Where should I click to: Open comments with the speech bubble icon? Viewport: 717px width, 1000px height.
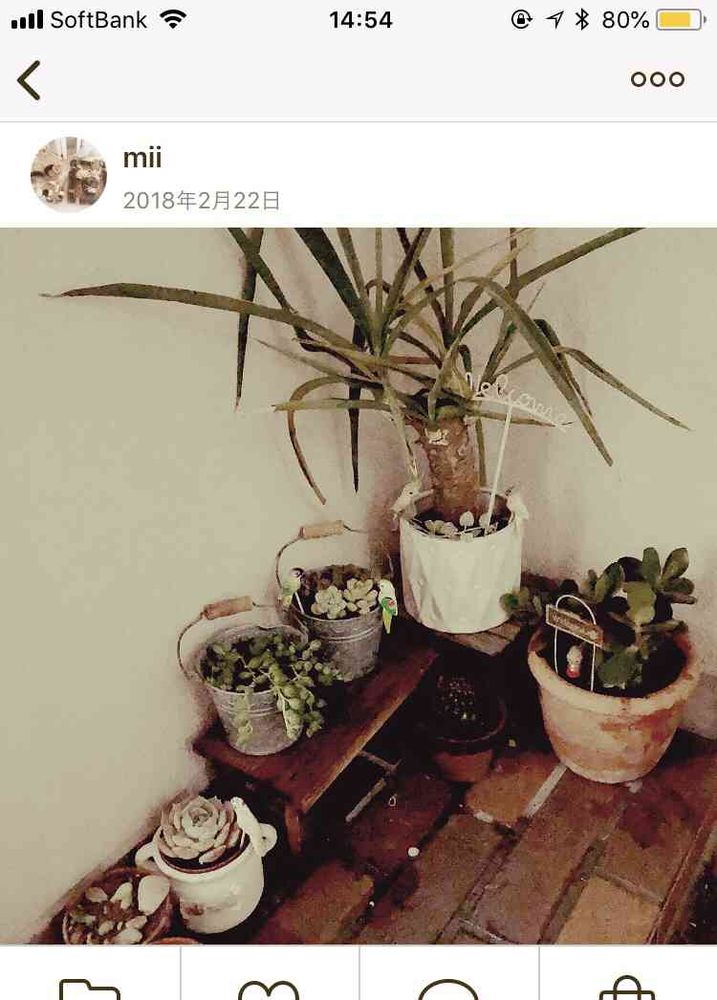tap(448, 989)
